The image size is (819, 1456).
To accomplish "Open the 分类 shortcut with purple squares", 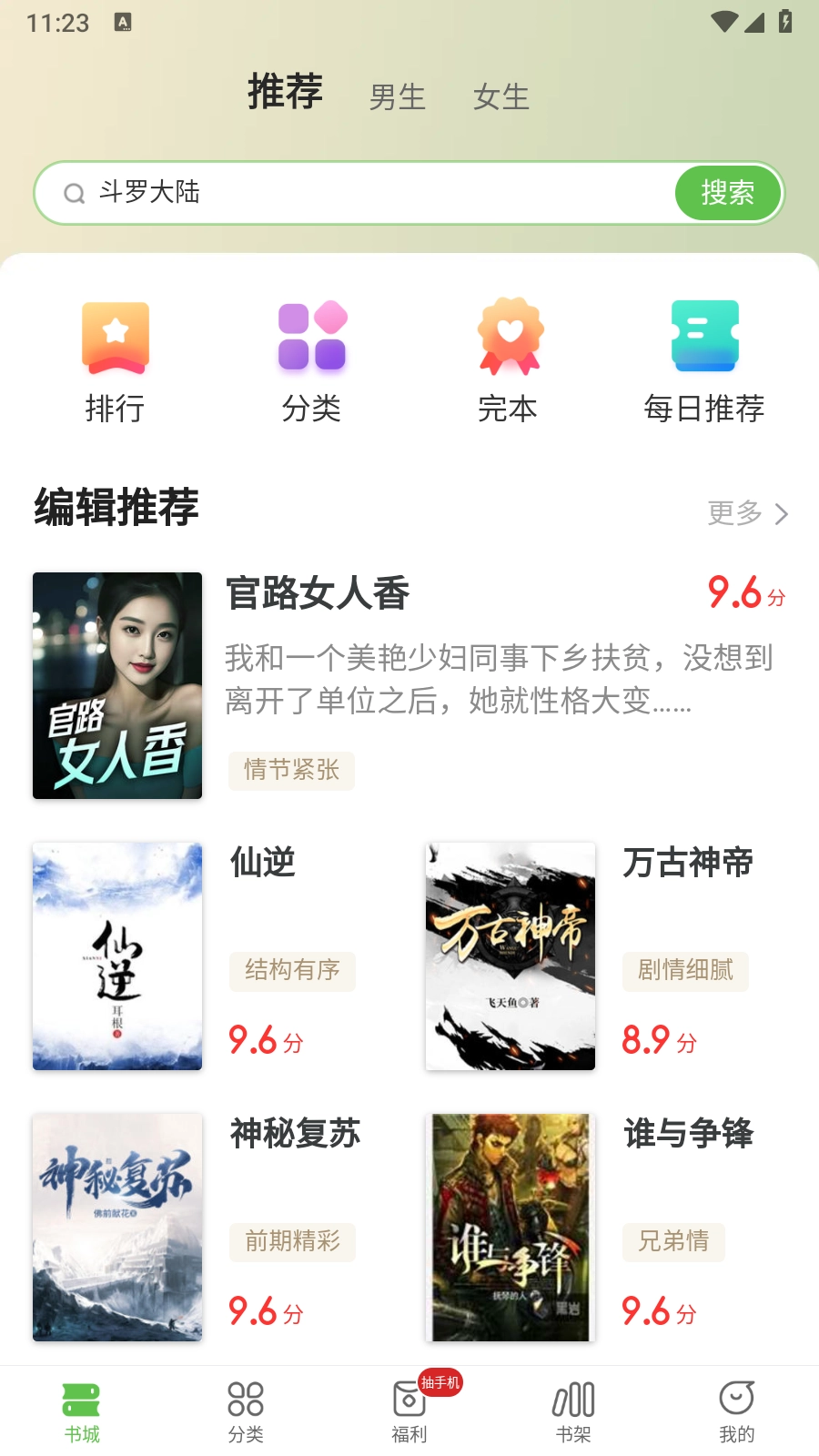I will coord(311,361).
